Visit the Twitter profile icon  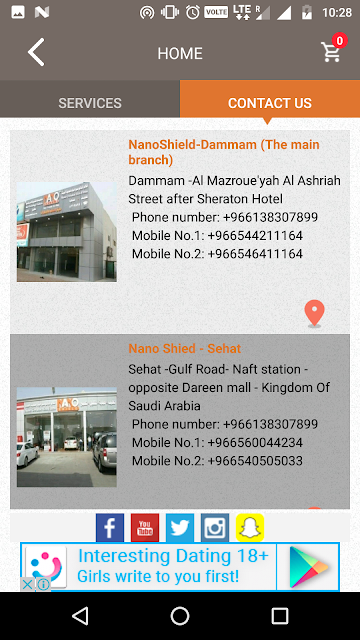(x=180, y=528)
